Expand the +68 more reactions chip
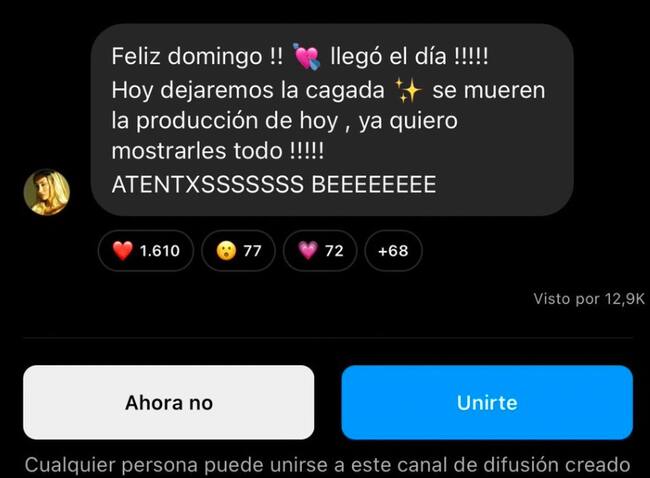The image size is (650, 478). (393, 251)
